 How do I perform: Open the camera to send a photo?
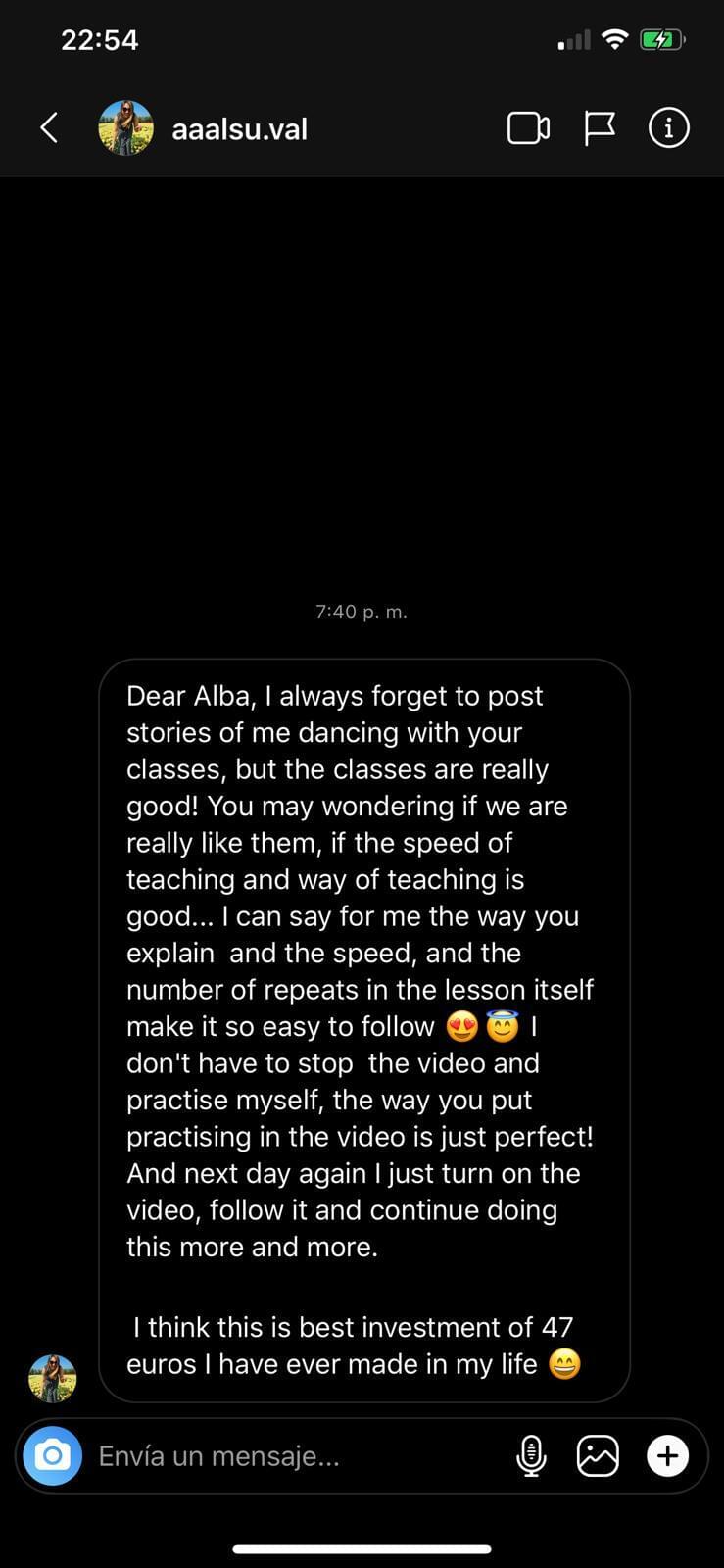52,1455
